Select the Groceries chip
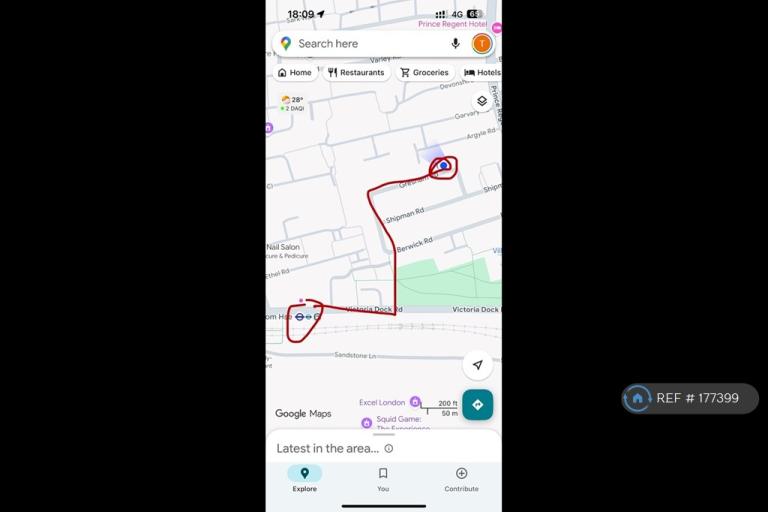 (x=425, y=73)
